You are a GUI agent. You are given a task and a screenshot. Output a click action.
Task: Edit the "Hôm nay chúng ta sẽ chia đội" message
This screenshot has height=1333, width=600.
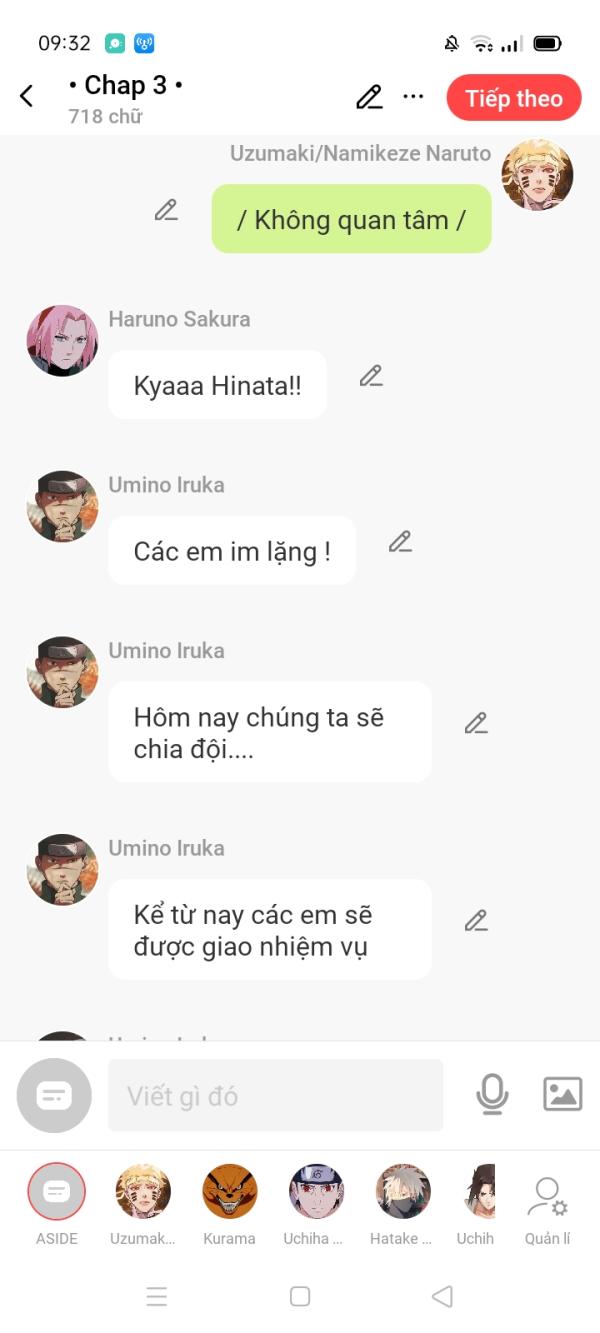tap(476, 723)
